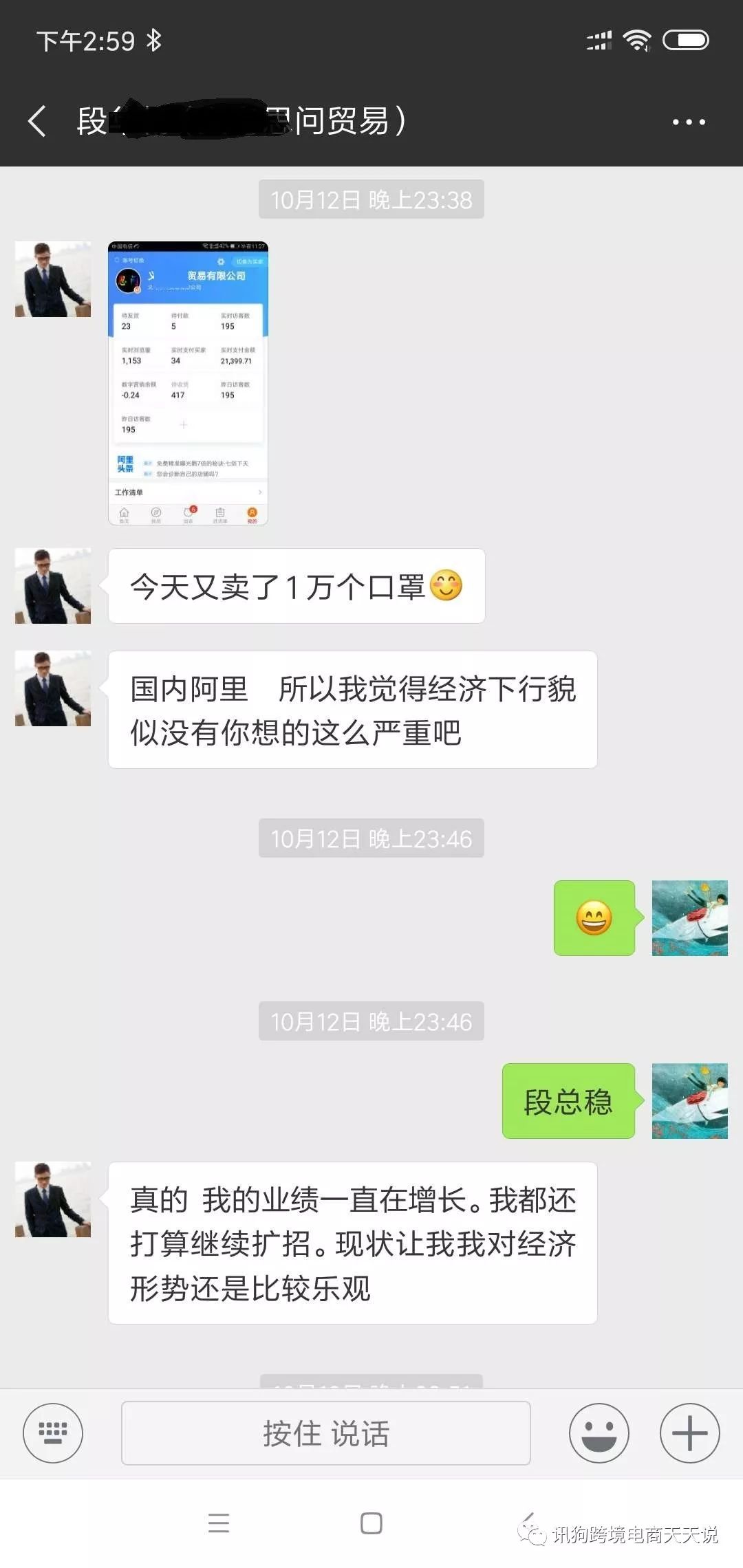Hold the 按住 说话 voice button

(x=325, y=1433)
